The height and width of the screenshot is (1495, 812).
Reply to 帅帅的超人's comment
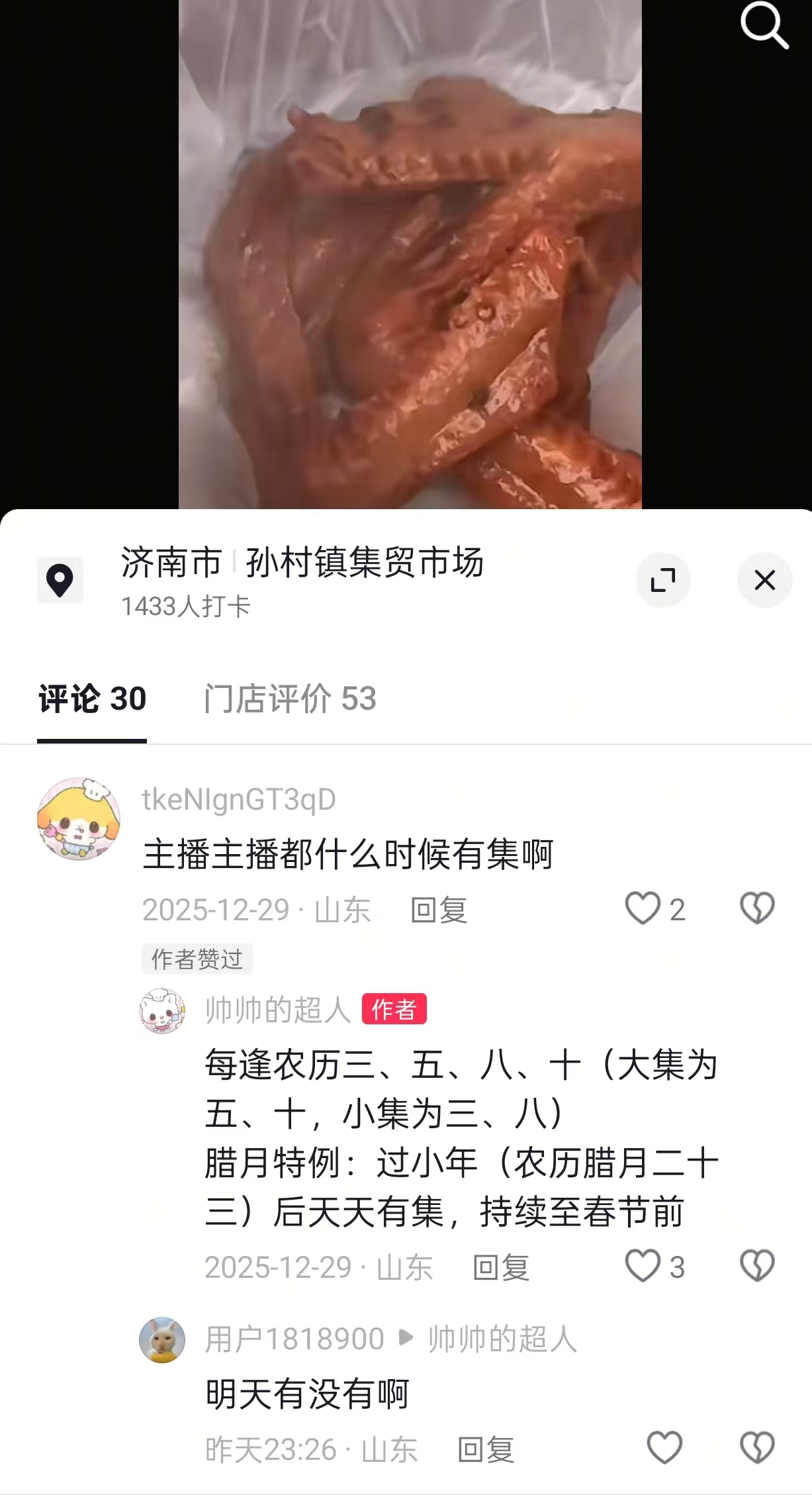[501, 1268]
